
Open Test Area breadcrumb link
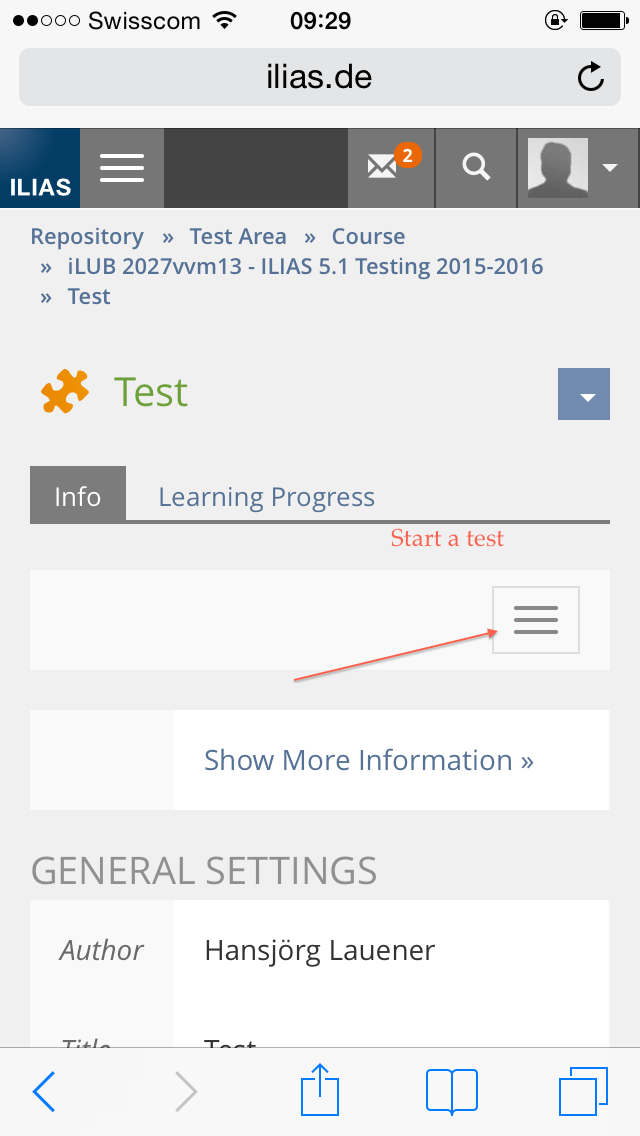[x=238, y=237]
